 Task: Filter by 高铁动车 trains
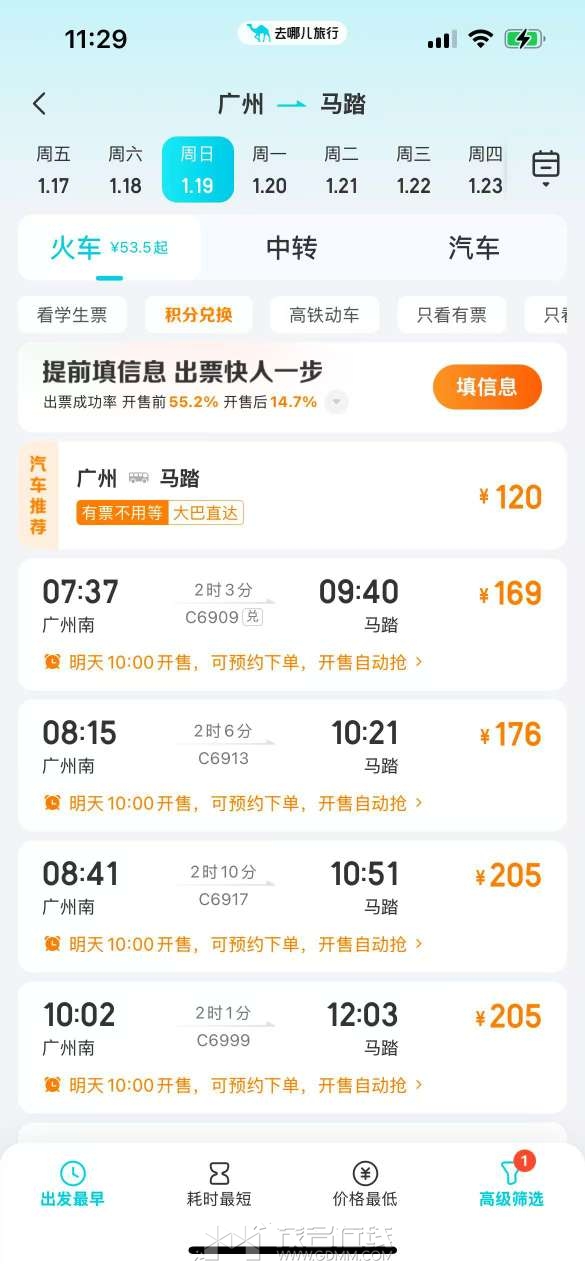324,315
